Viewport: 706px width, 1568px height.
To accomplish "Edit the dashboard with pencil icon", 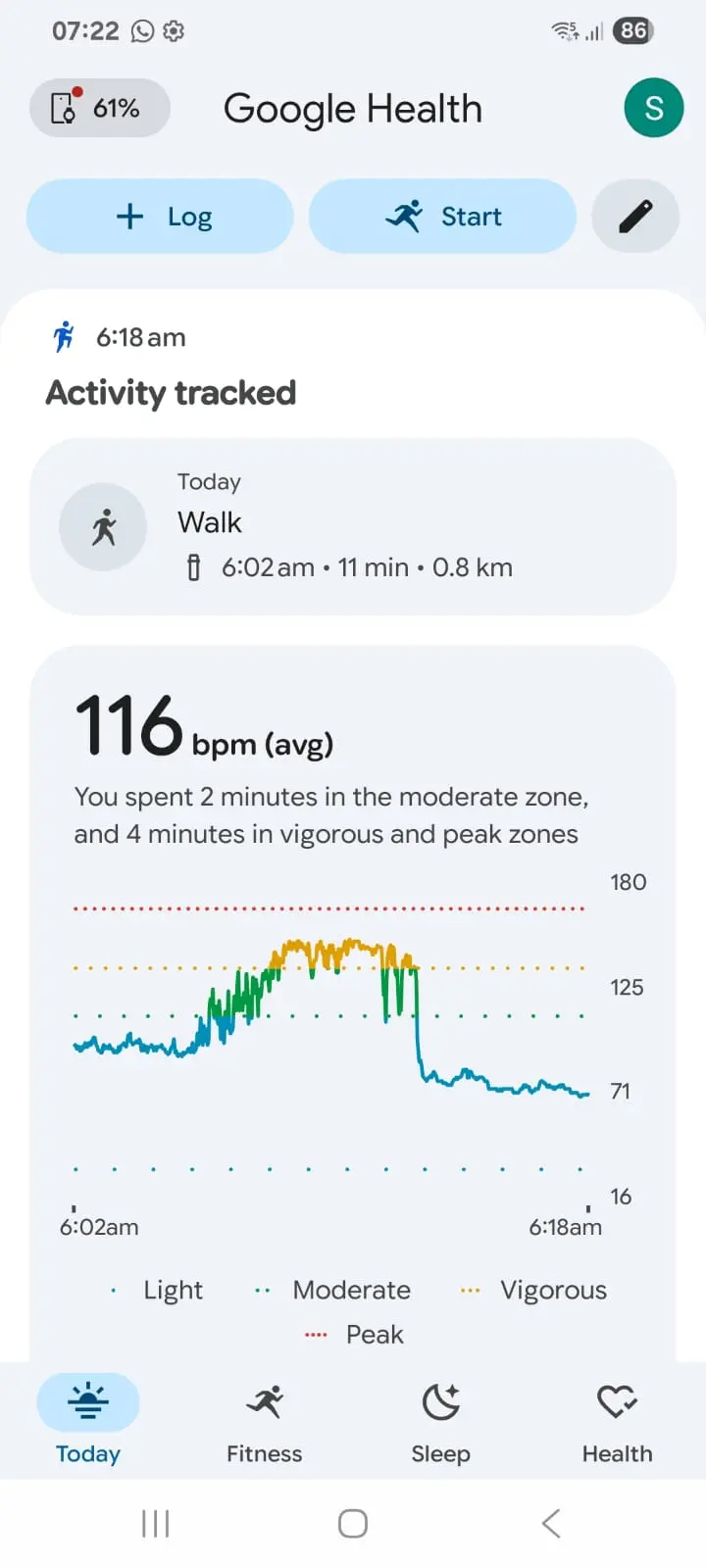I will click(635, 216).
